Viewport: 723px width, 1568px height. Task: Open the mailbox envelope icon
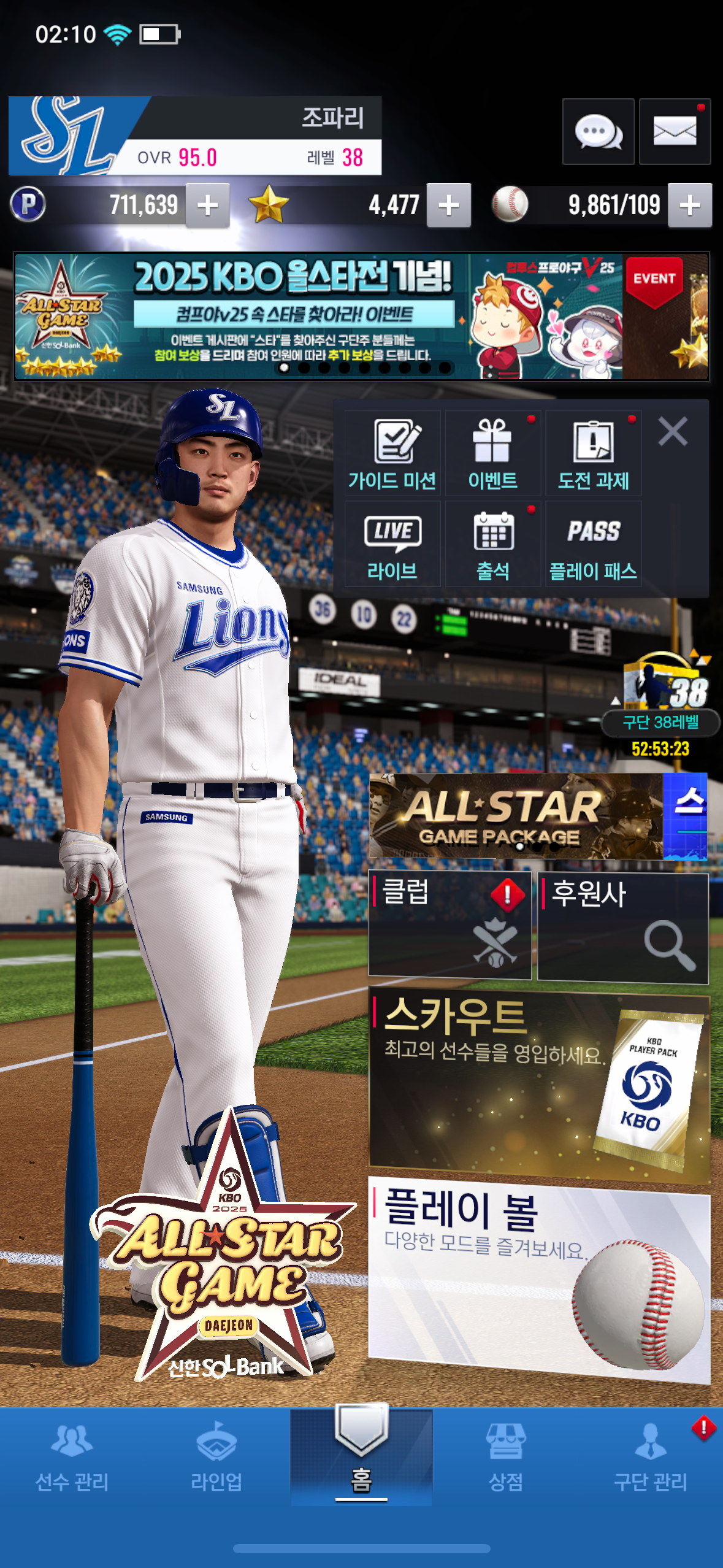[675, 131]
